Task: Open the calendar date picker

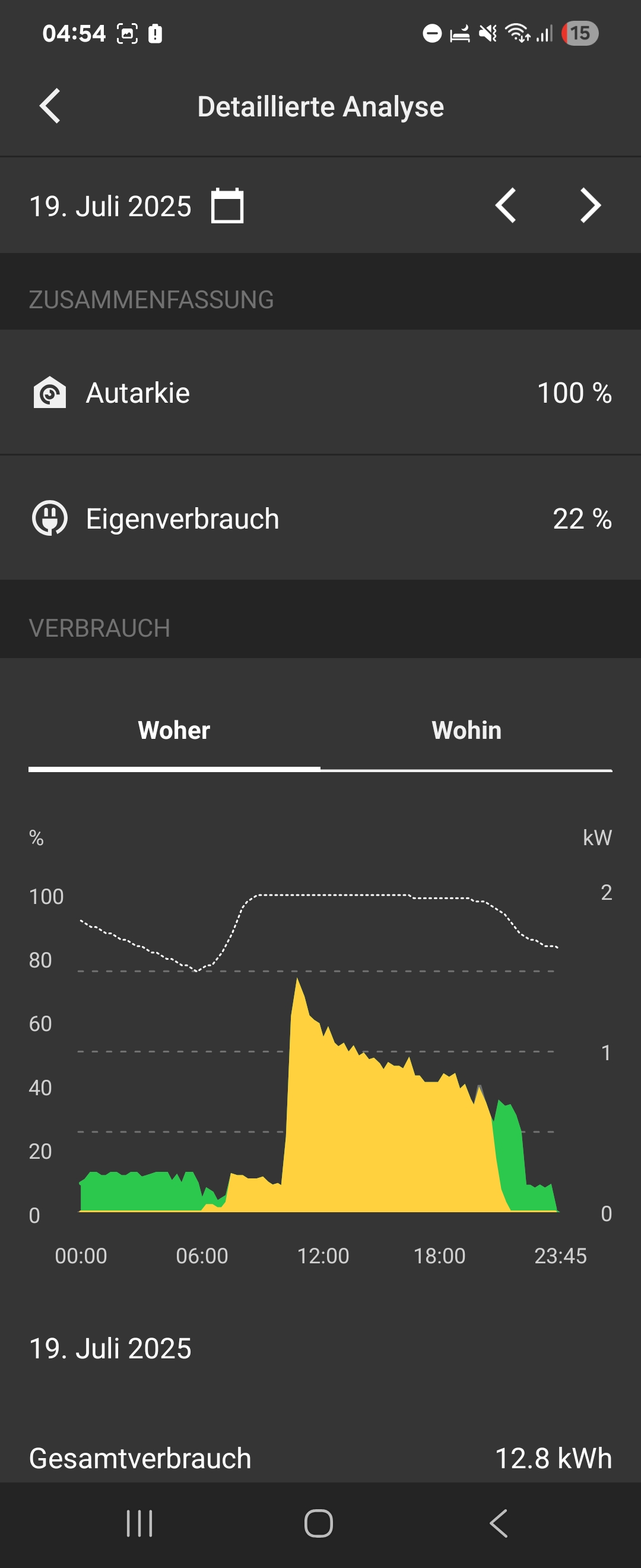Action: coord(227,206)
